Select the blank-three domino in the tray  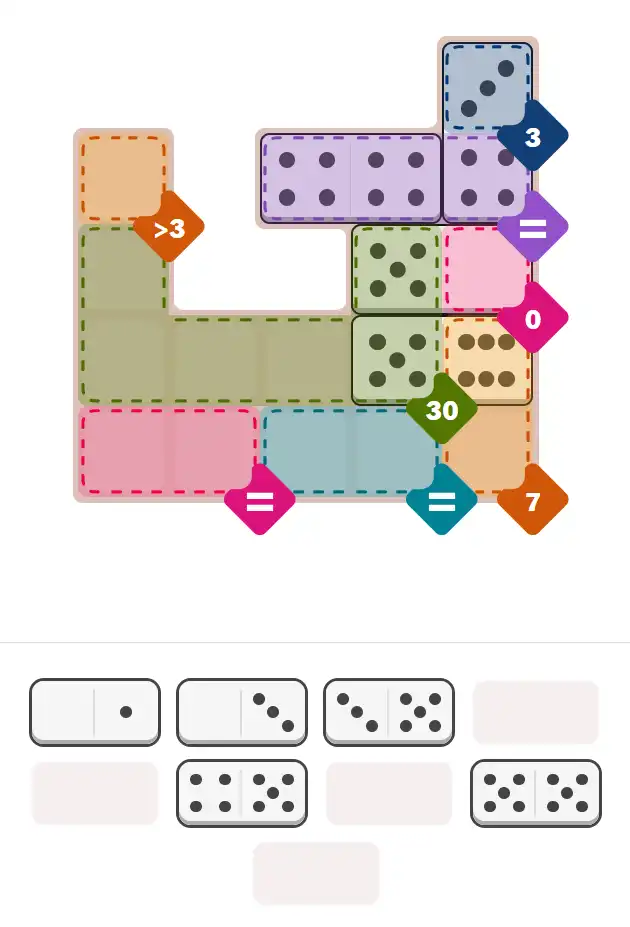pyautogui.click(x=242, y=712)
